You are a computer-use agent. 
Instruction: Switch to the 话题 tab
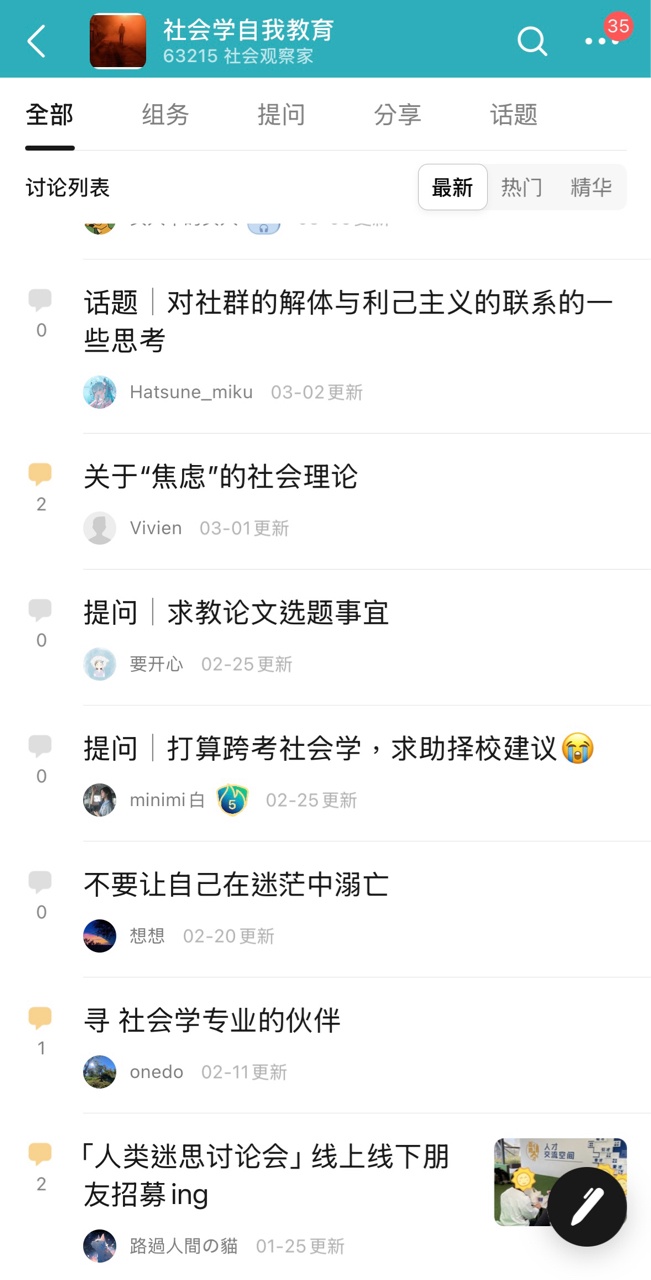click(513, 115)
